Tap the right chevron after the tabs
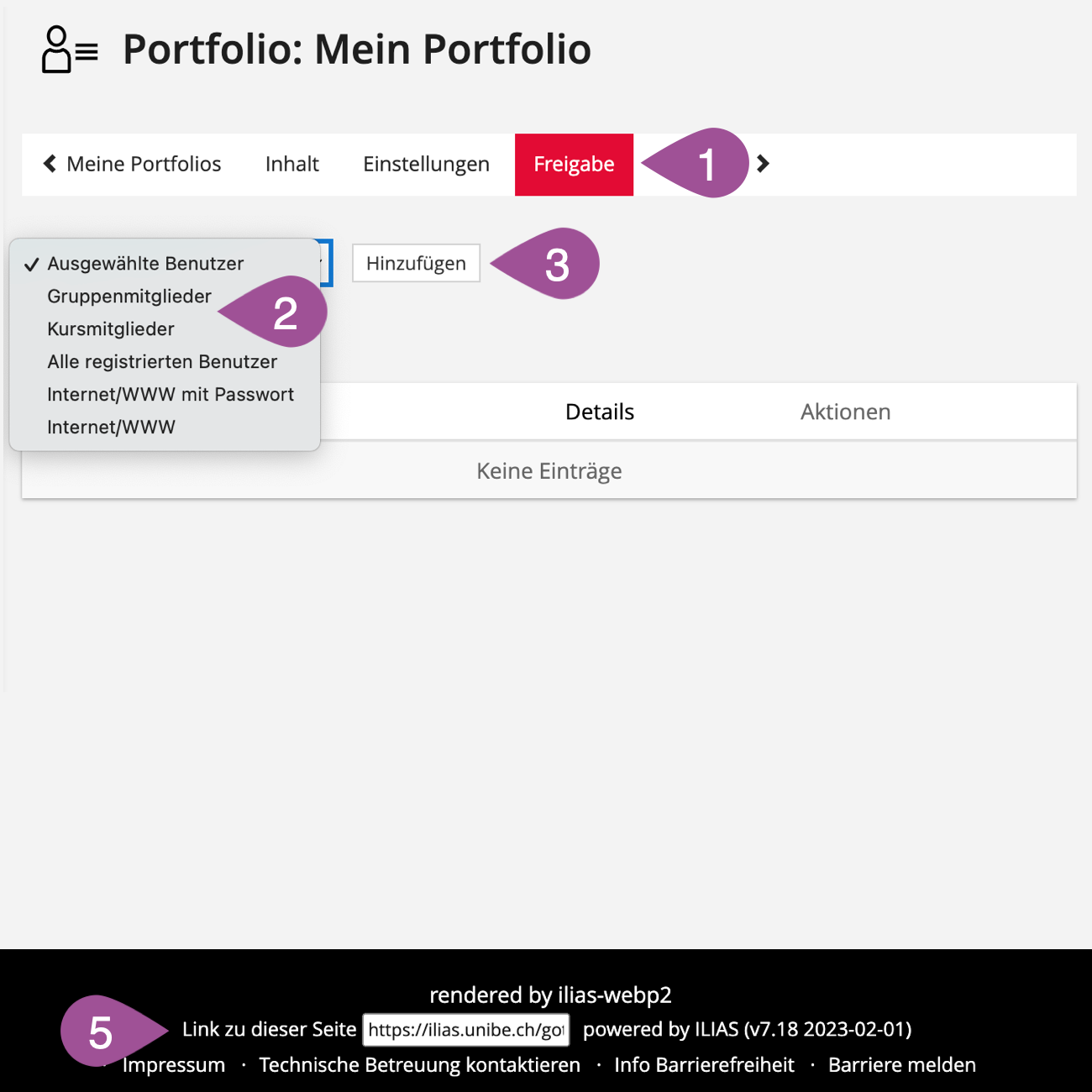Viewport: 1092px width, 1092px height. [763, 164]
